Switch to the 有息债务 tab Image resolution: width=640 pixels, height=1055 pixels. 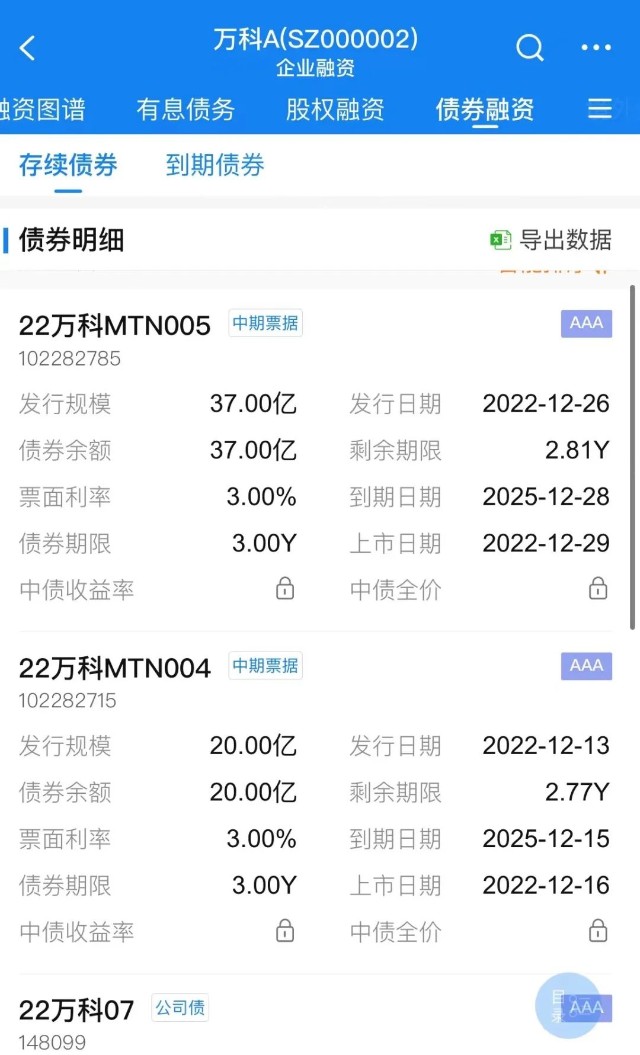click(x=185, y=109)
